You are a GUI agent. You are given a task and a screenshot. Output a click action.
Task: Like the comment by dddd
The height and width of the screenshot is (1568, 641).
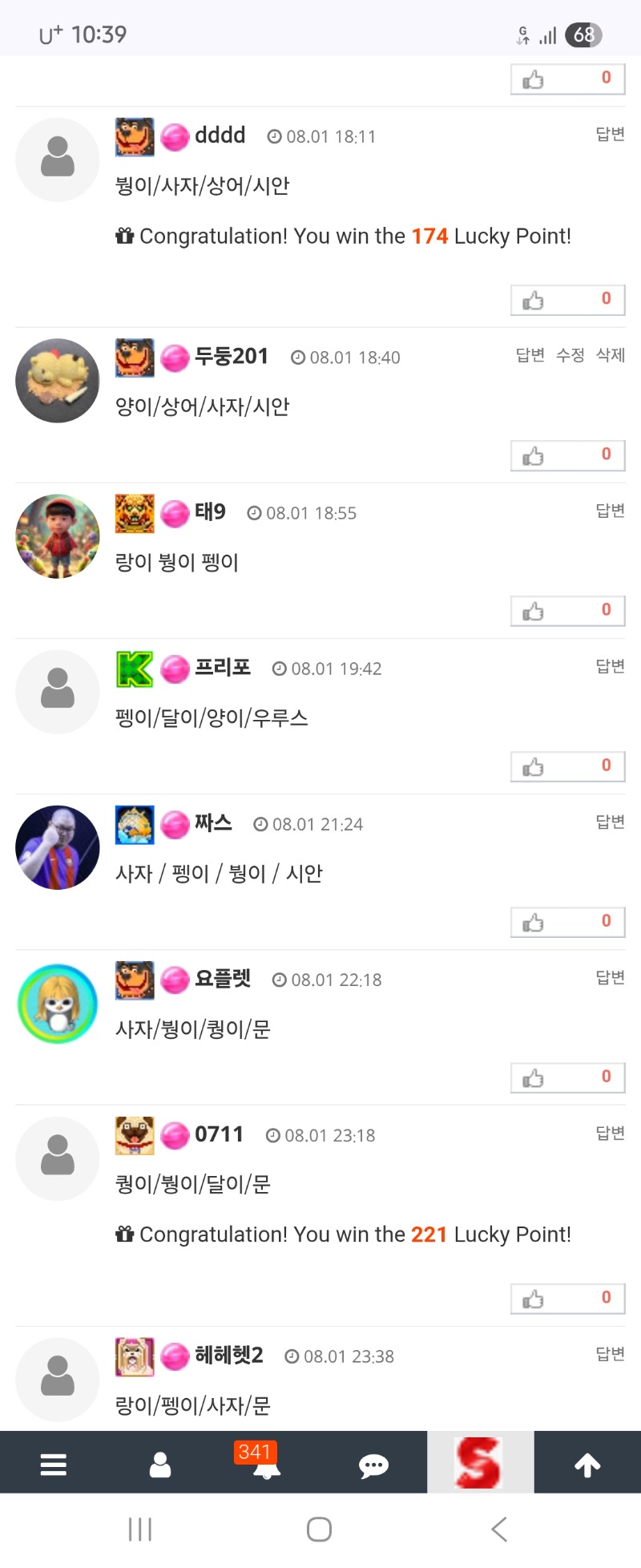point(567,300)
